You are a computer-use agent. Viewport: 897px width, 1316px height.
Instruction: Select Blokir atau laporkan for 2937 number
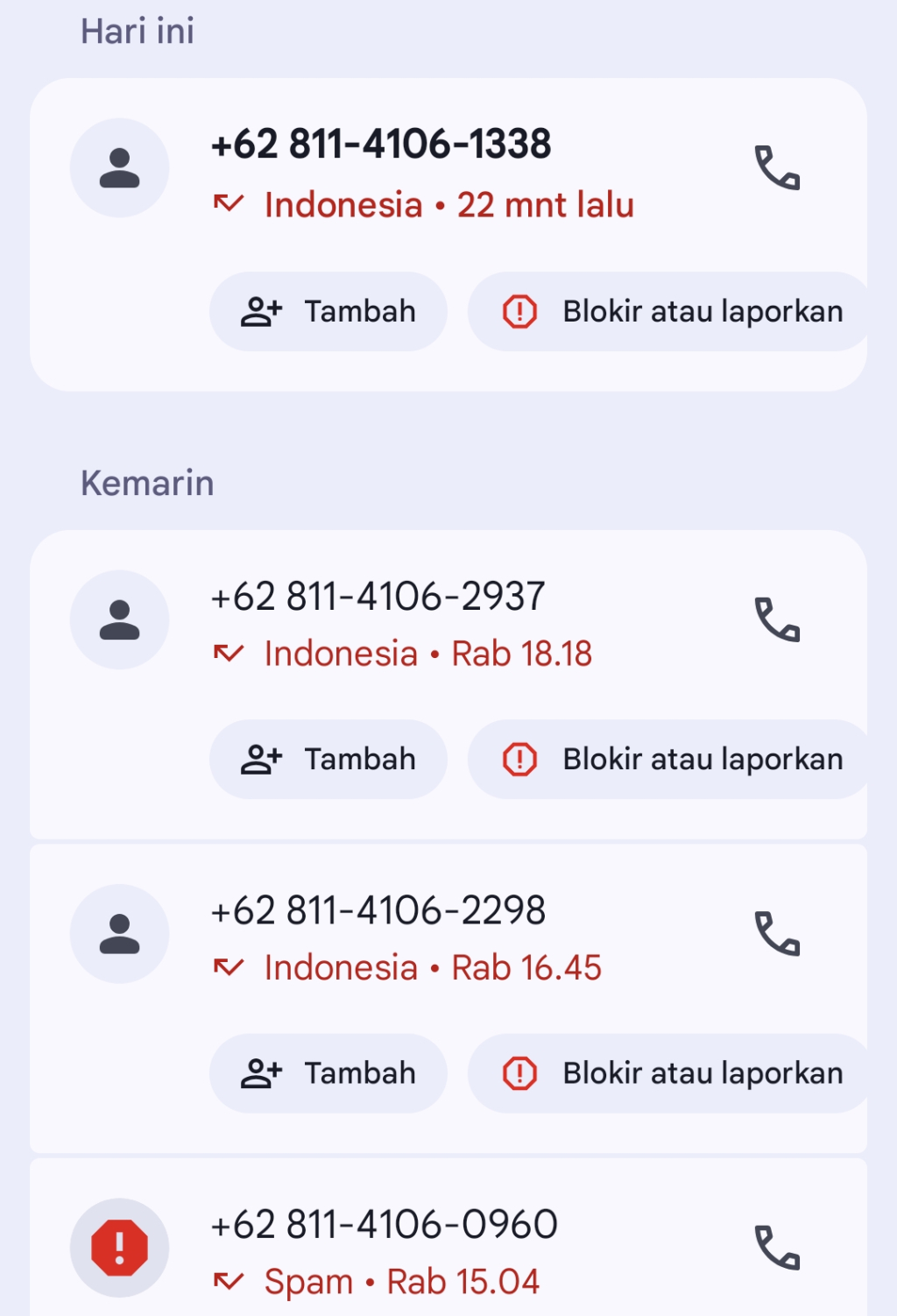pos(670,760)
